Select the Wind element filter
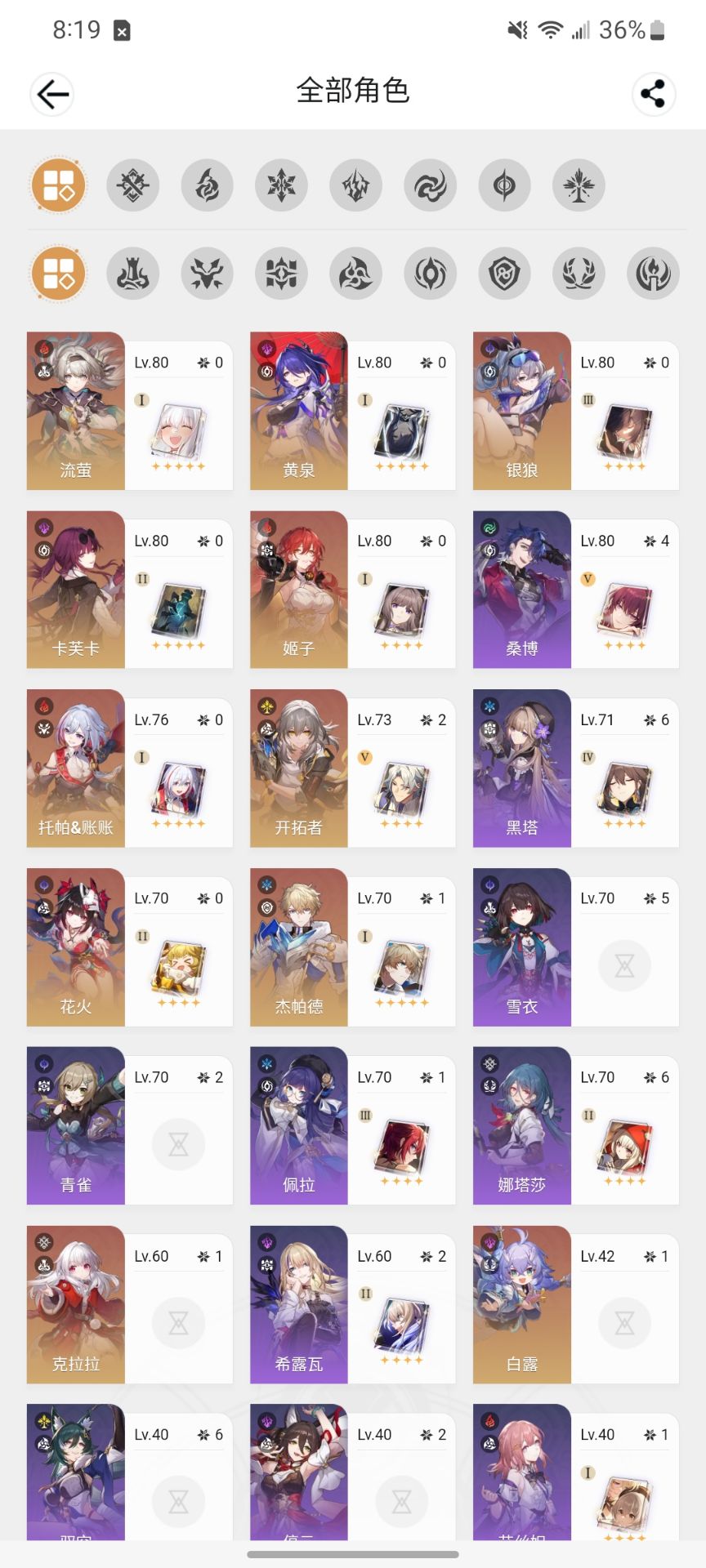 [430, 185]
